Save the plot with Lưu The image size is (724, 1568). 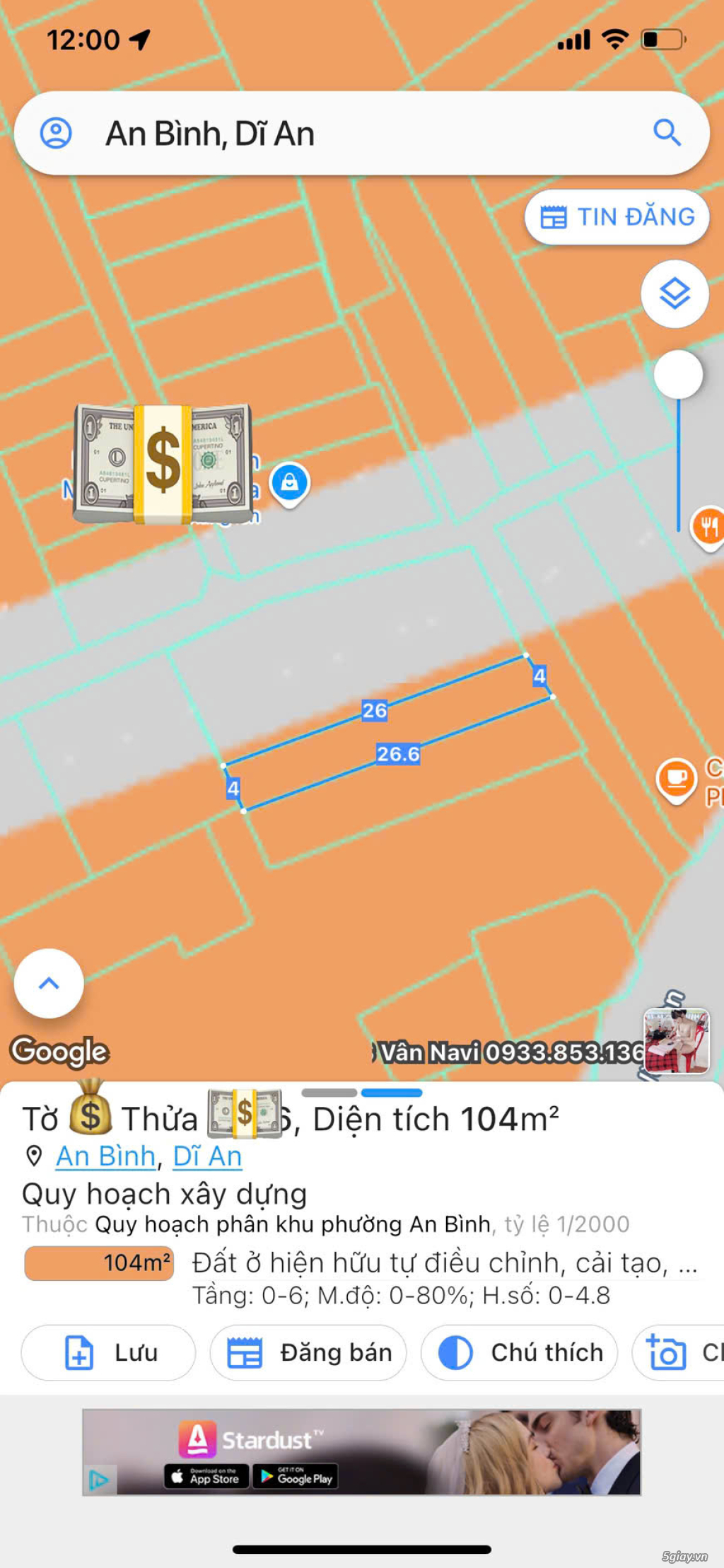[108, 1352]
